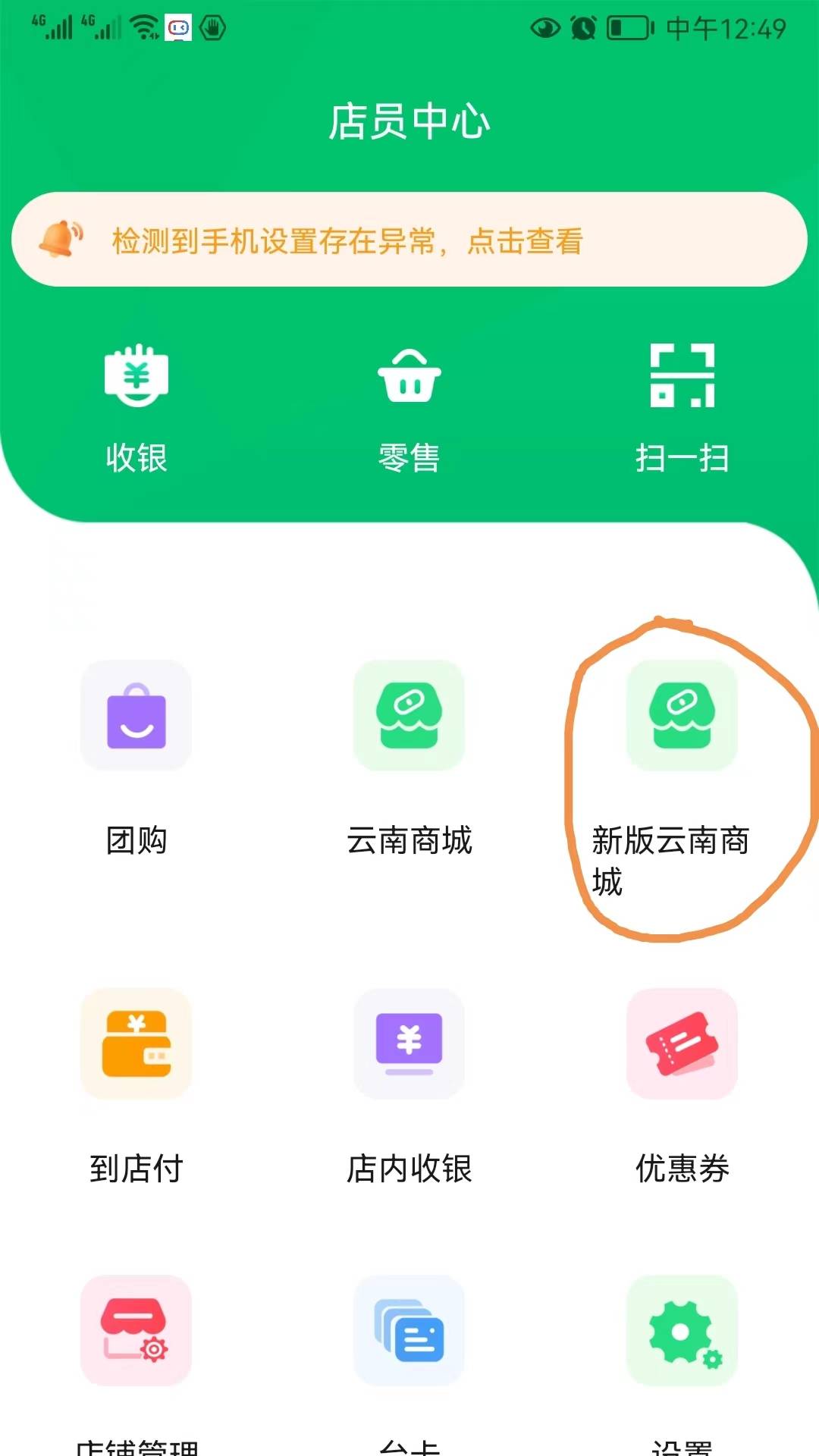Open 店铺管理 shop management

[136, 1332]
